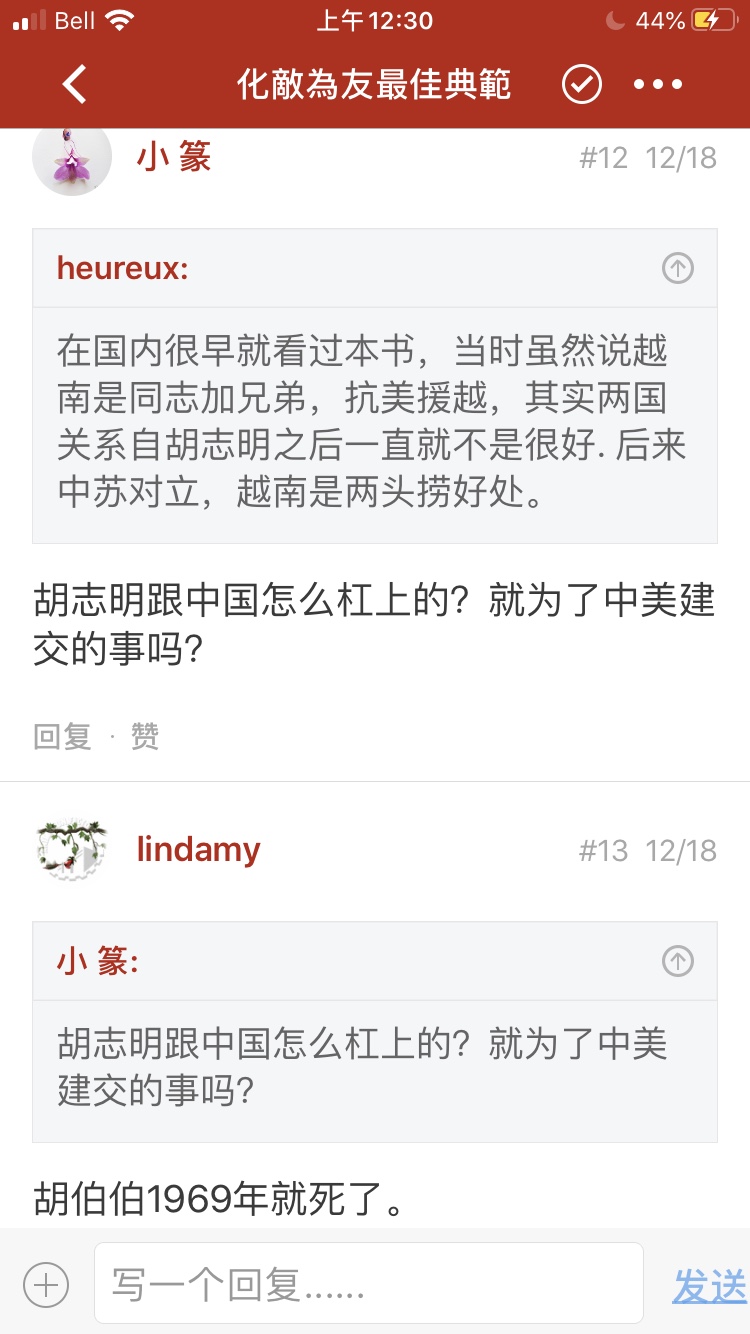Screen dimensions: 750x1334
Task: Reply to 小篆's post with 回复
Action: click(x=62, y=737)
